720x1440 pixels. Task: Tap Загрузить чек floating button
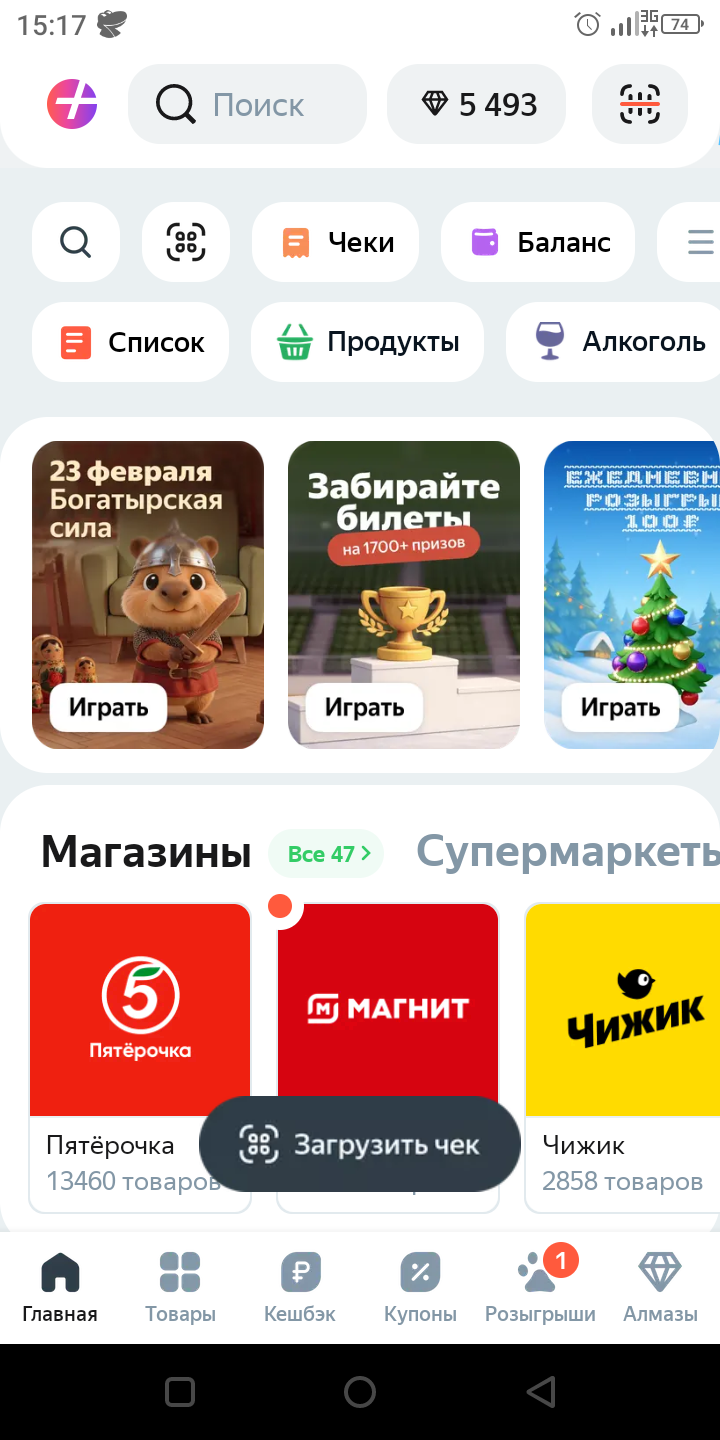click(x=360, y=1145)
